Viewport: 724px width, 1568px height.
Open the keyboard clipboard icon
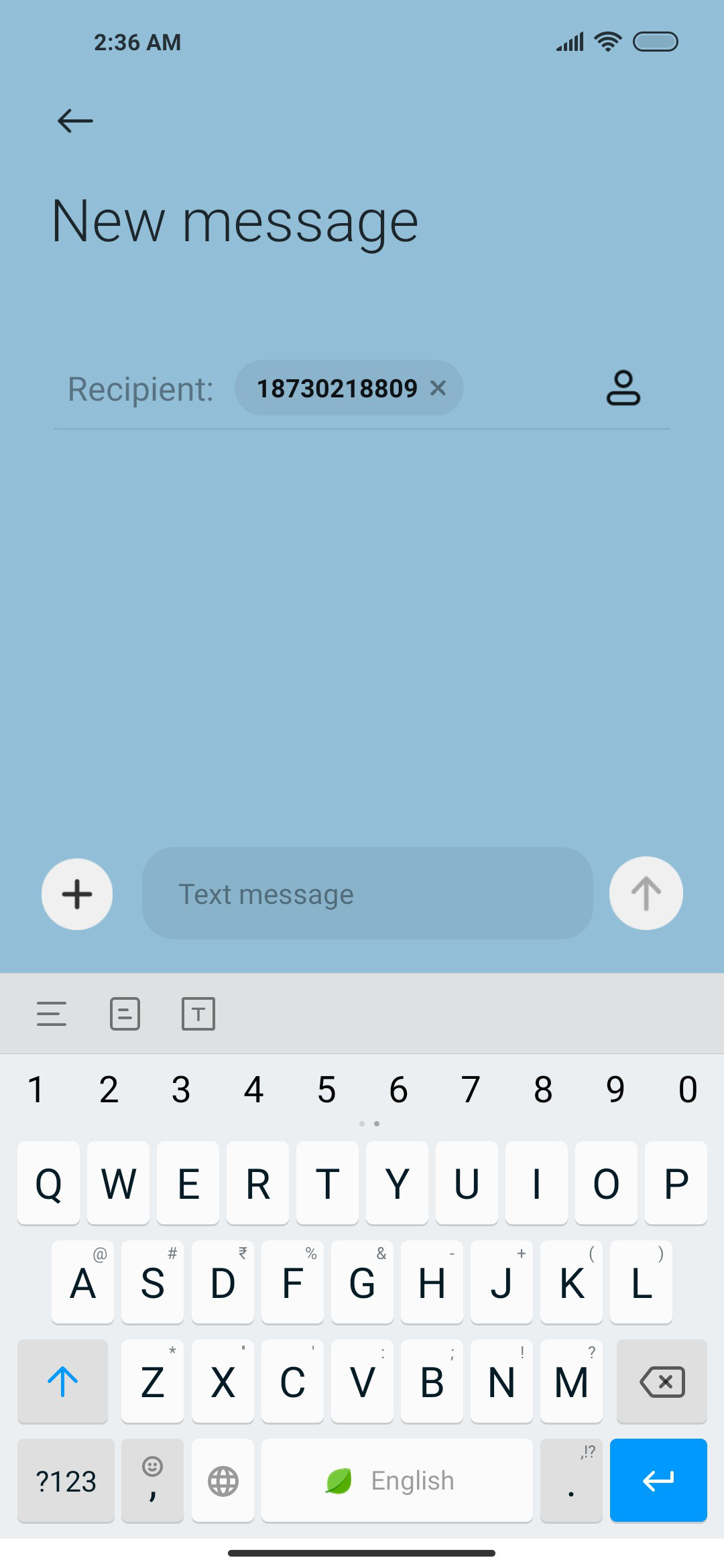click(x=125, y=1014)
